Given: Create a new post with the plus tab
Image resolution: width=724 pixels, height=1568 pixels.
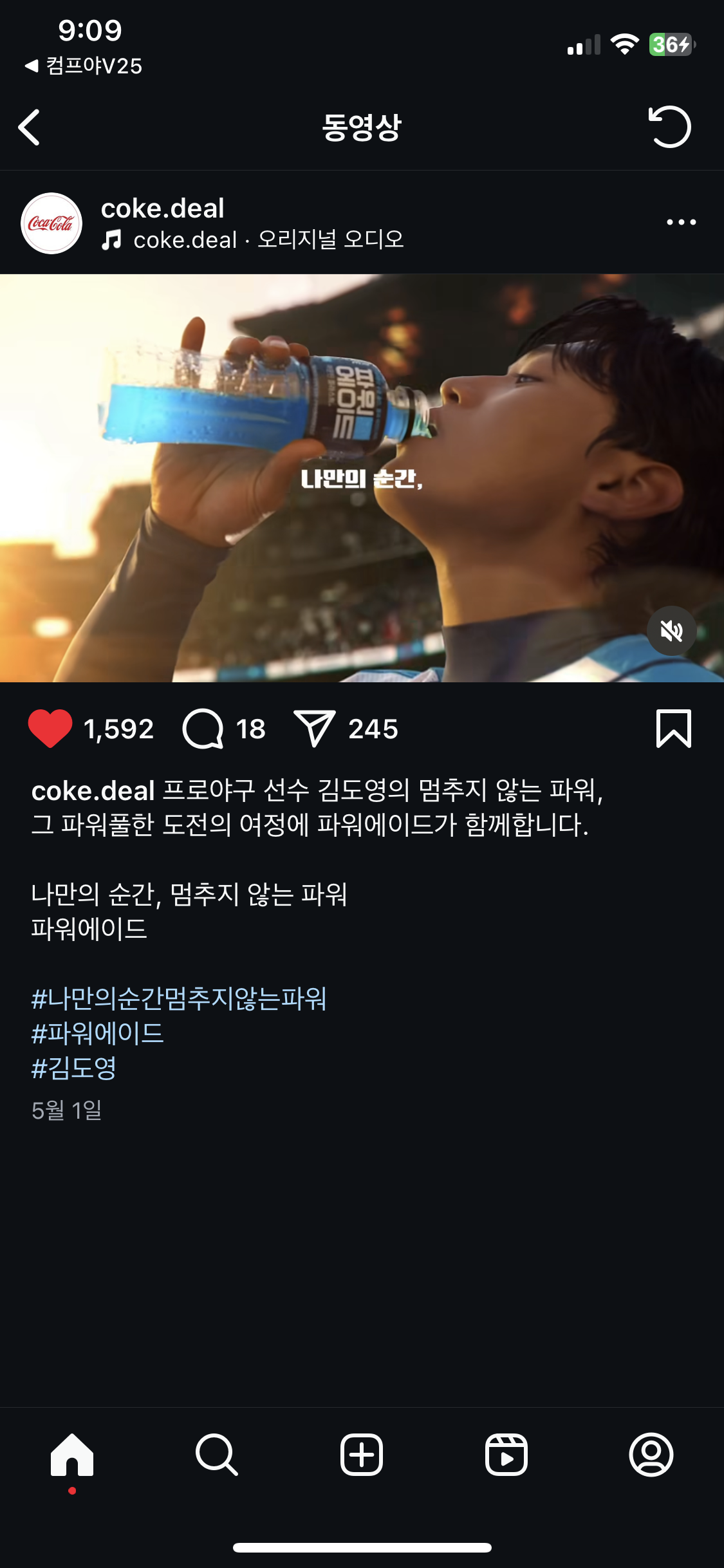Looking at the screenshot, I should point(362,1455).
